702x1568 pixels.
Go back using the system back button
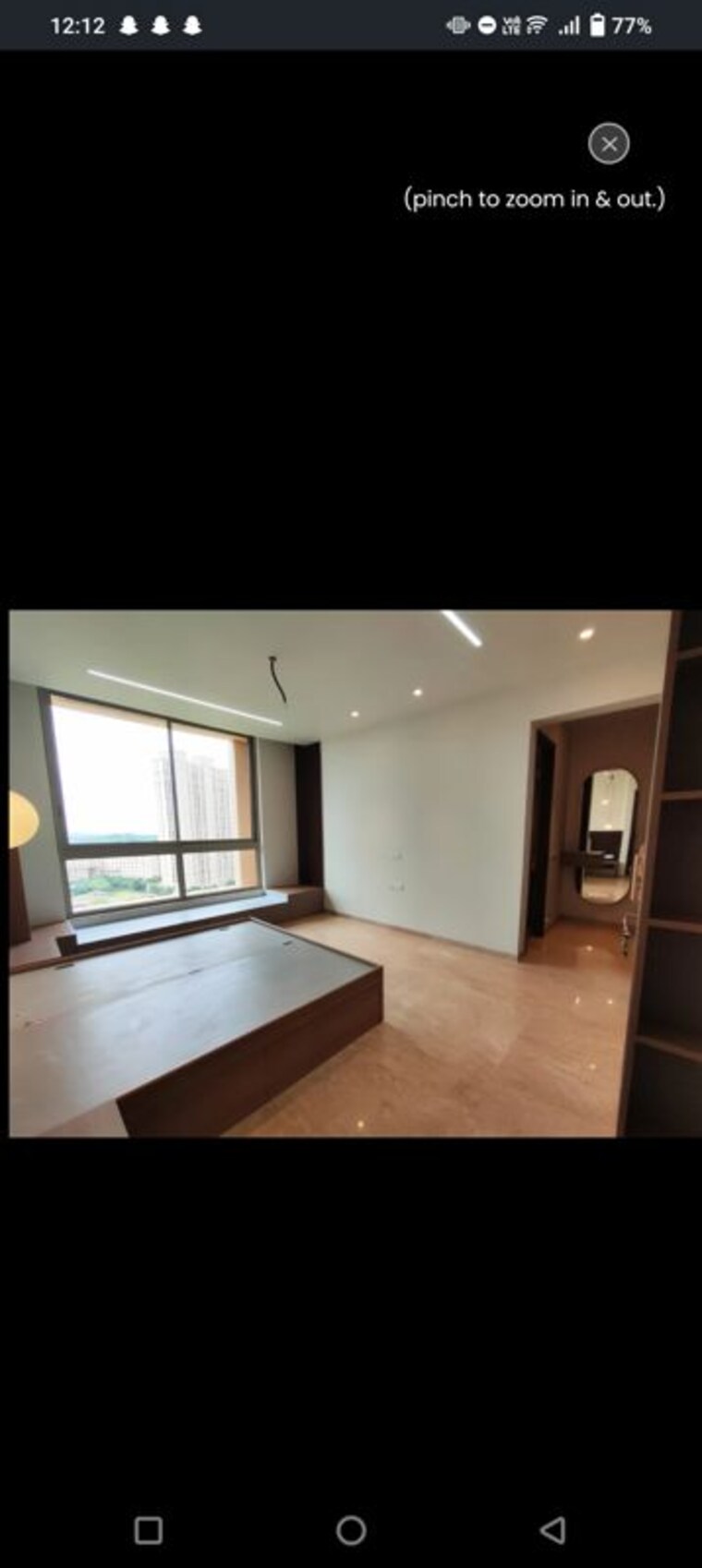pyautogui.click(x=552, y=1530)
